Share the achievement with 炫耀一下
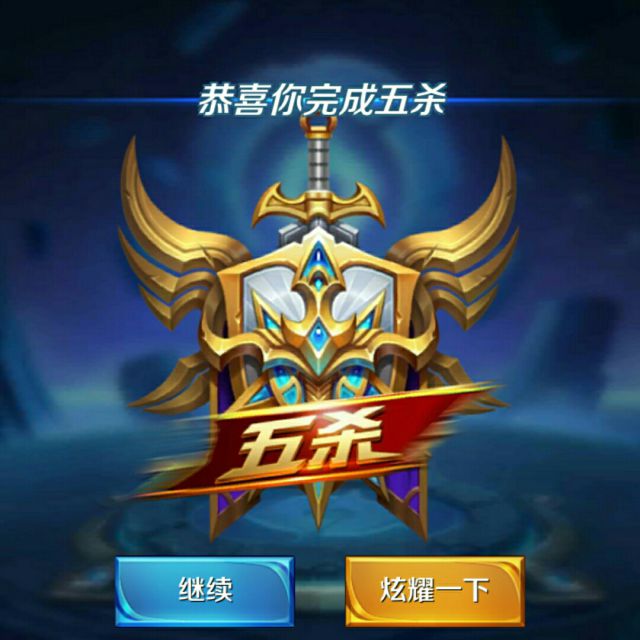 pos(435,591)
